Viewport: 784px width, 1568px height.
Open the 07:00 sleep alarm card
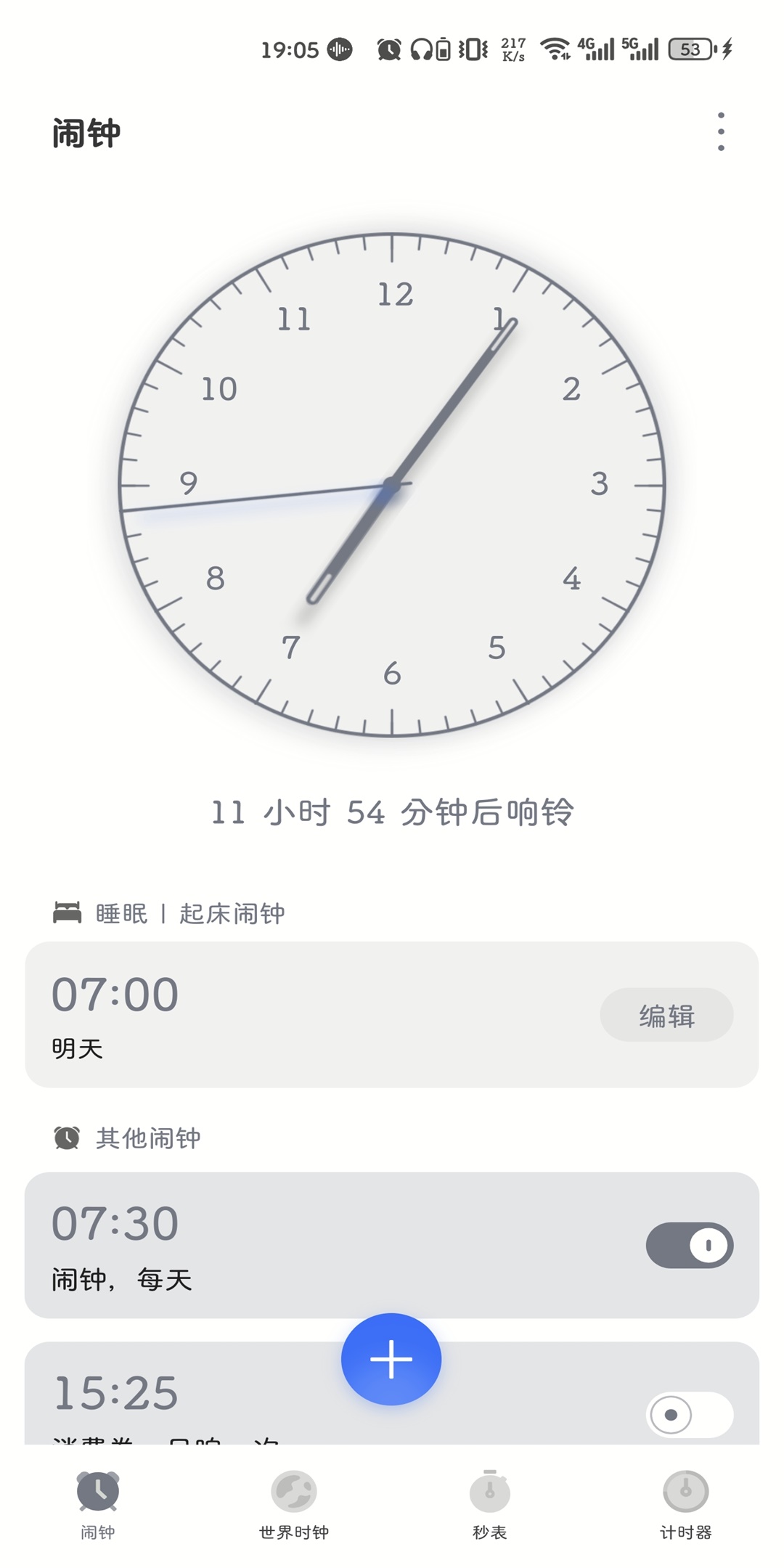(x=290, y=1015)
